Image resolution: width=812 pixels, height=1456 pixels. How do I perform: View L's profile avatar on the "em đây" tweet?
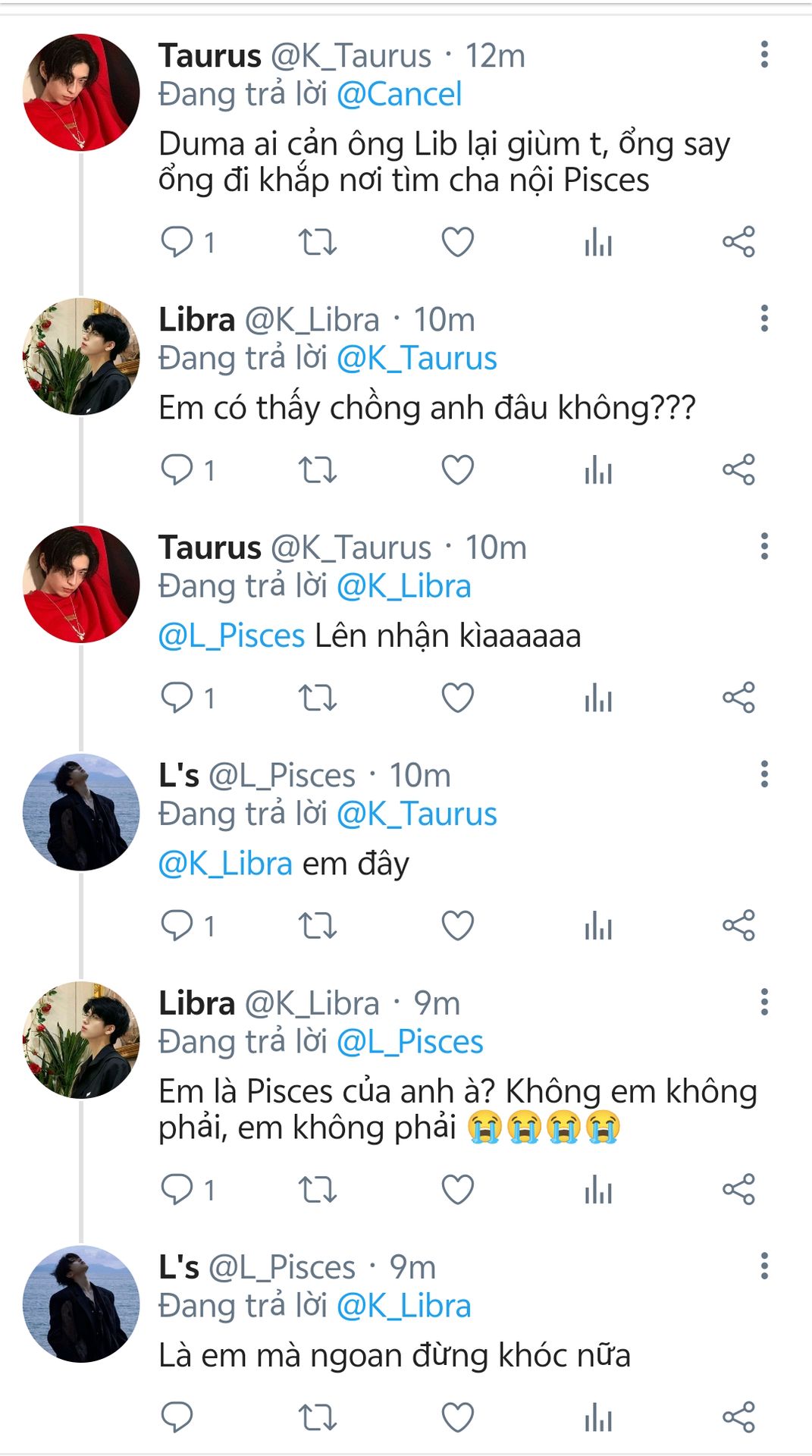pyautogui.click(x=81, y=812)
